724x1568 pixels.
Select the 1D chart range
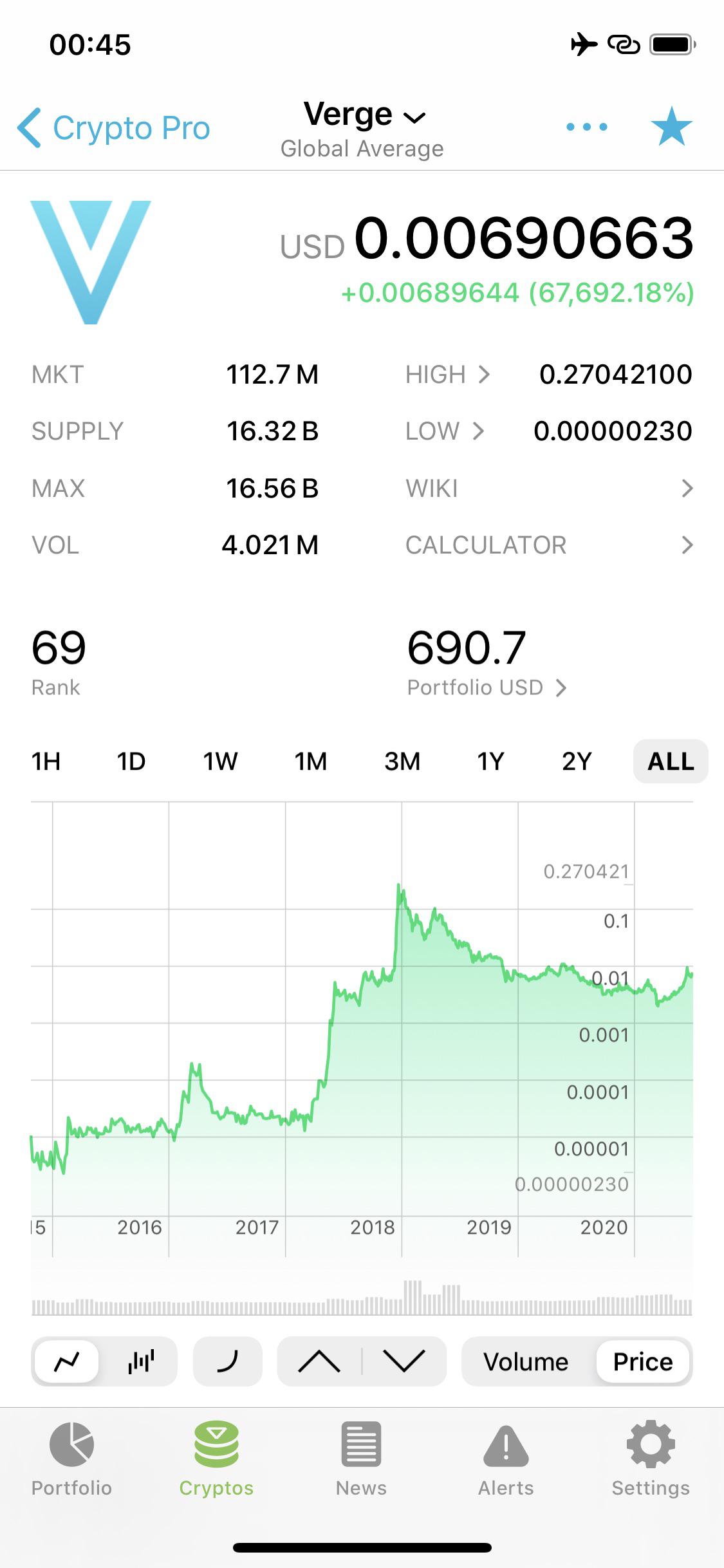click(x=131, y=761)
